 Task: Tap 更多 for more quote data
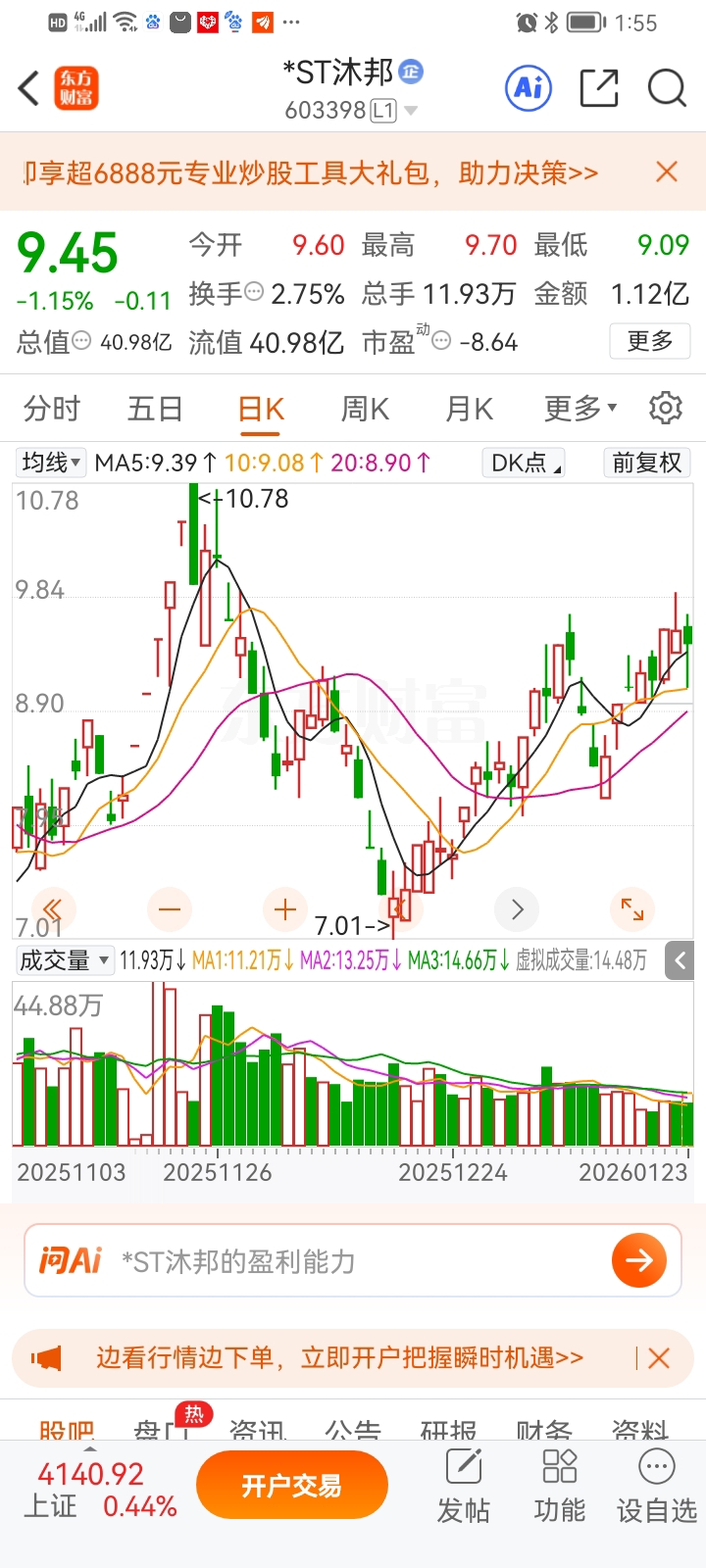tap(649, 341)
